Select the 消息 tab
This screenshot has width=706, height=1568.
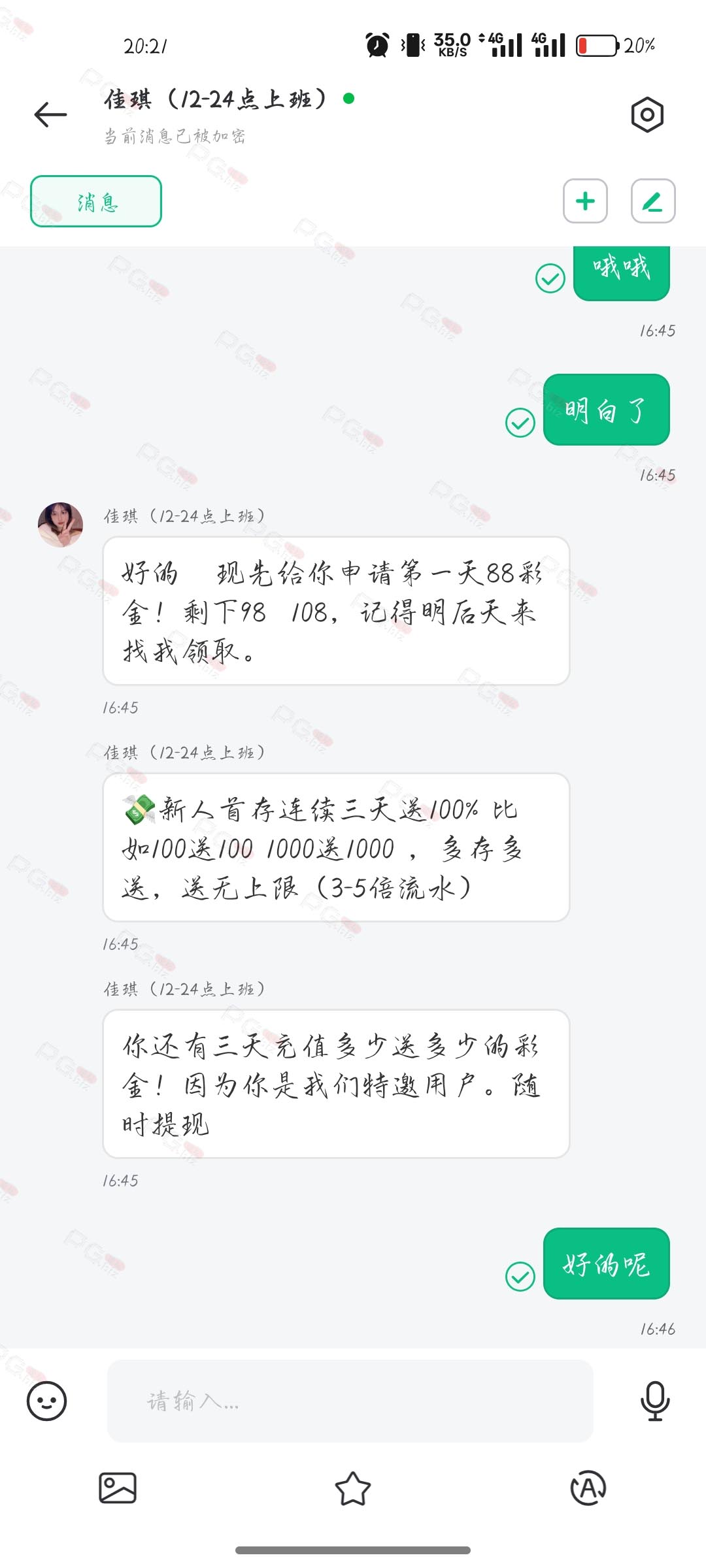pyautogui.click(x=96, y=201)
